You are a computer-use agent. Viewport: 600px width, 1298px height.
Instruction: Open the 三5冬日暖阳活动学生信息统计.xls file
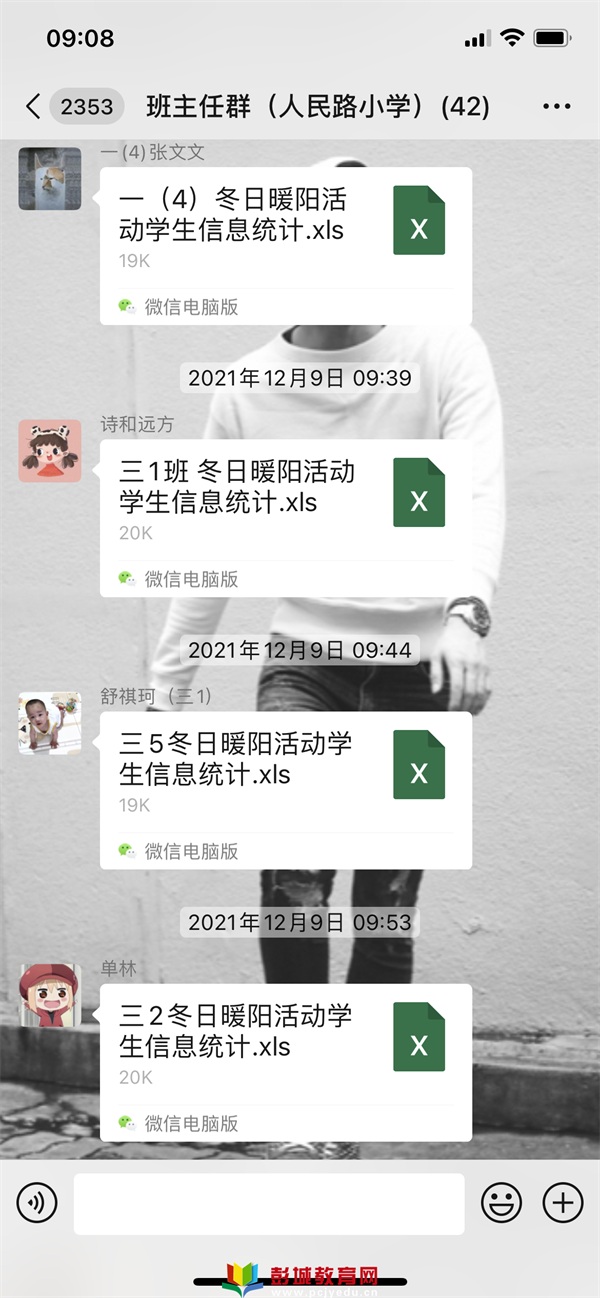(285, 774)
